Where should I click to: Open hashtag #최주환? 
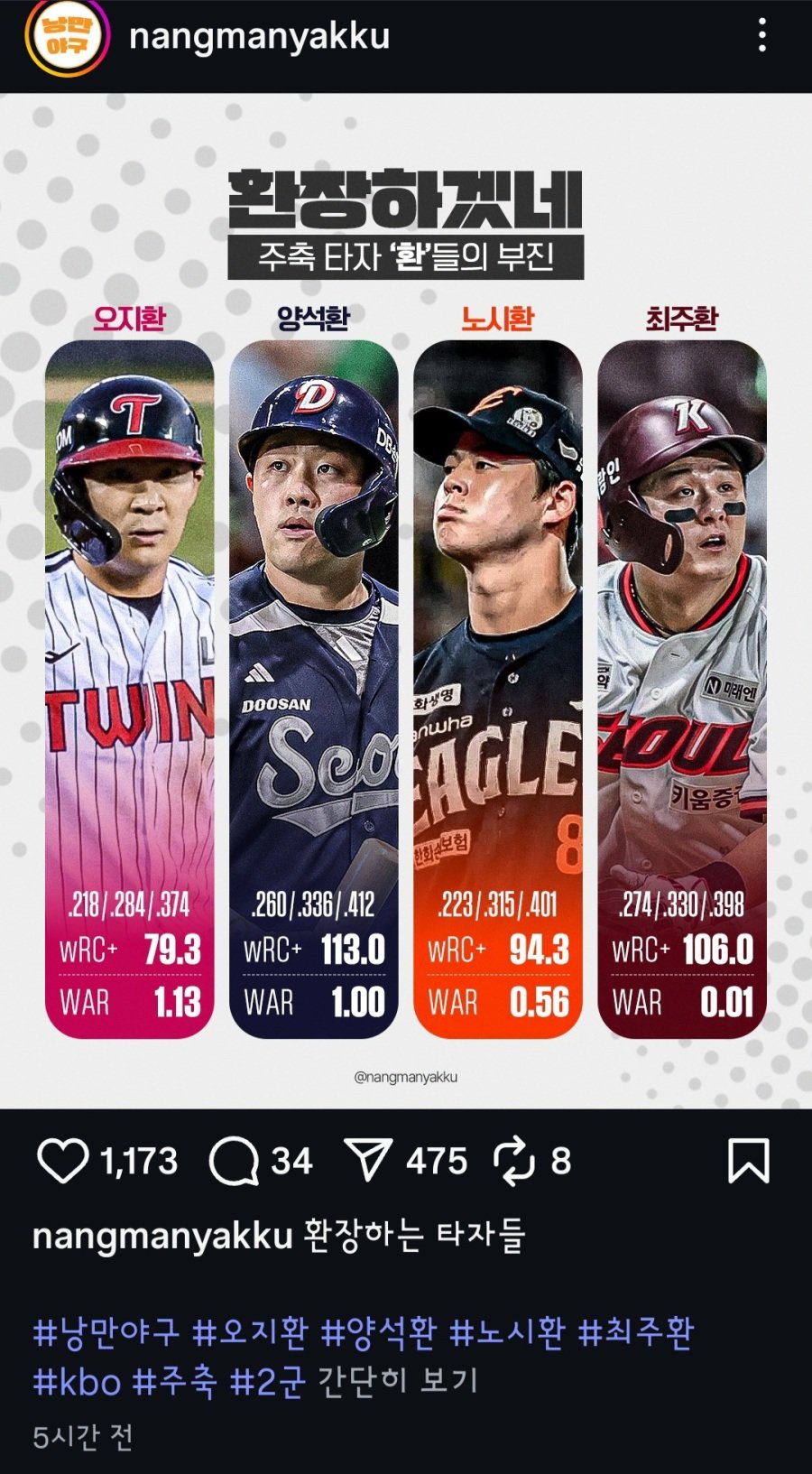(x=635, y=1332)
